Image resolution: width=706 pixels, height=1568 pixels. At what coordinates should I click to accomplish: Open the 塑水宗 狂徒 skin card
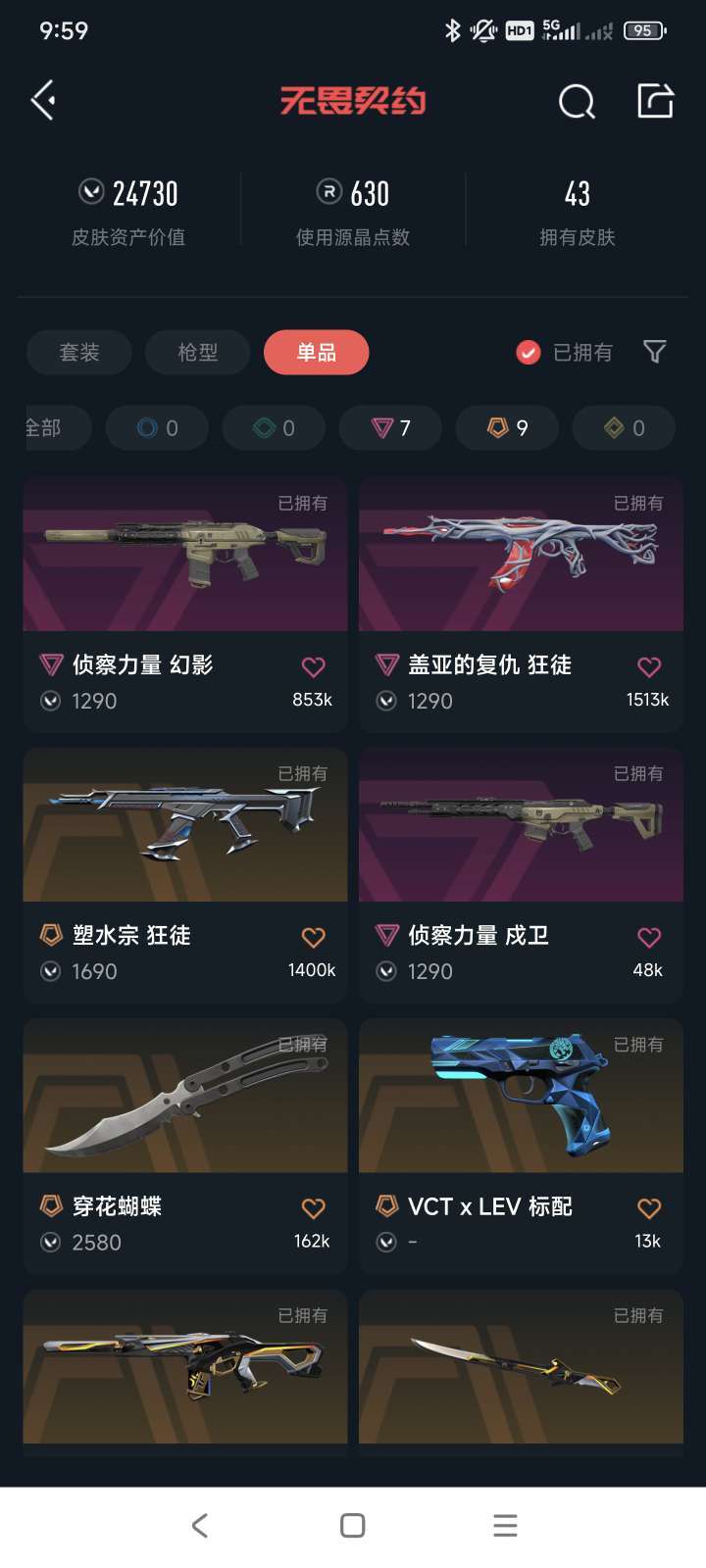click(x=185, y=875)
